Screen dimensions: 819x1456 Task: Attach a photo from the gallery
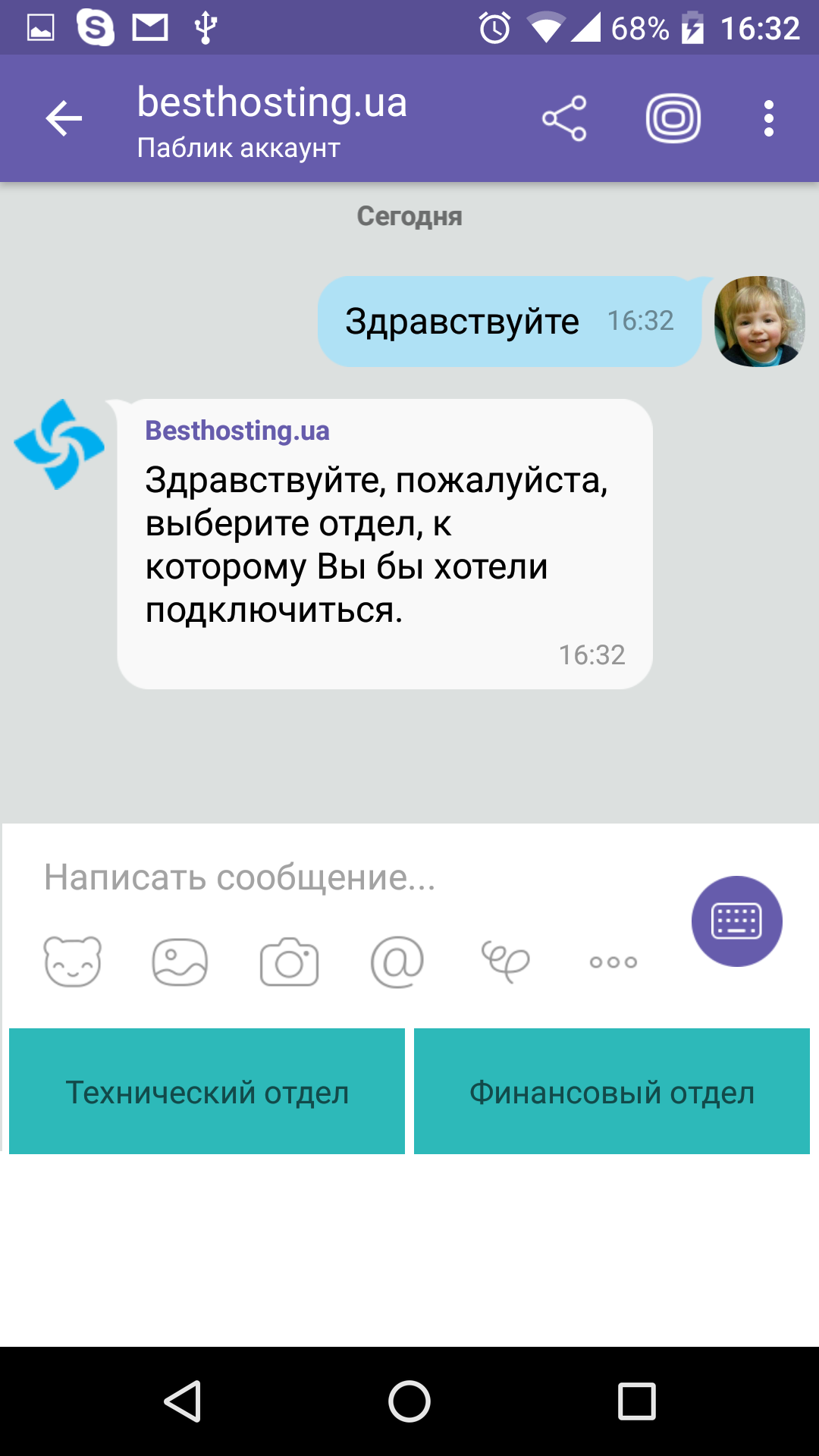point(180,962)
